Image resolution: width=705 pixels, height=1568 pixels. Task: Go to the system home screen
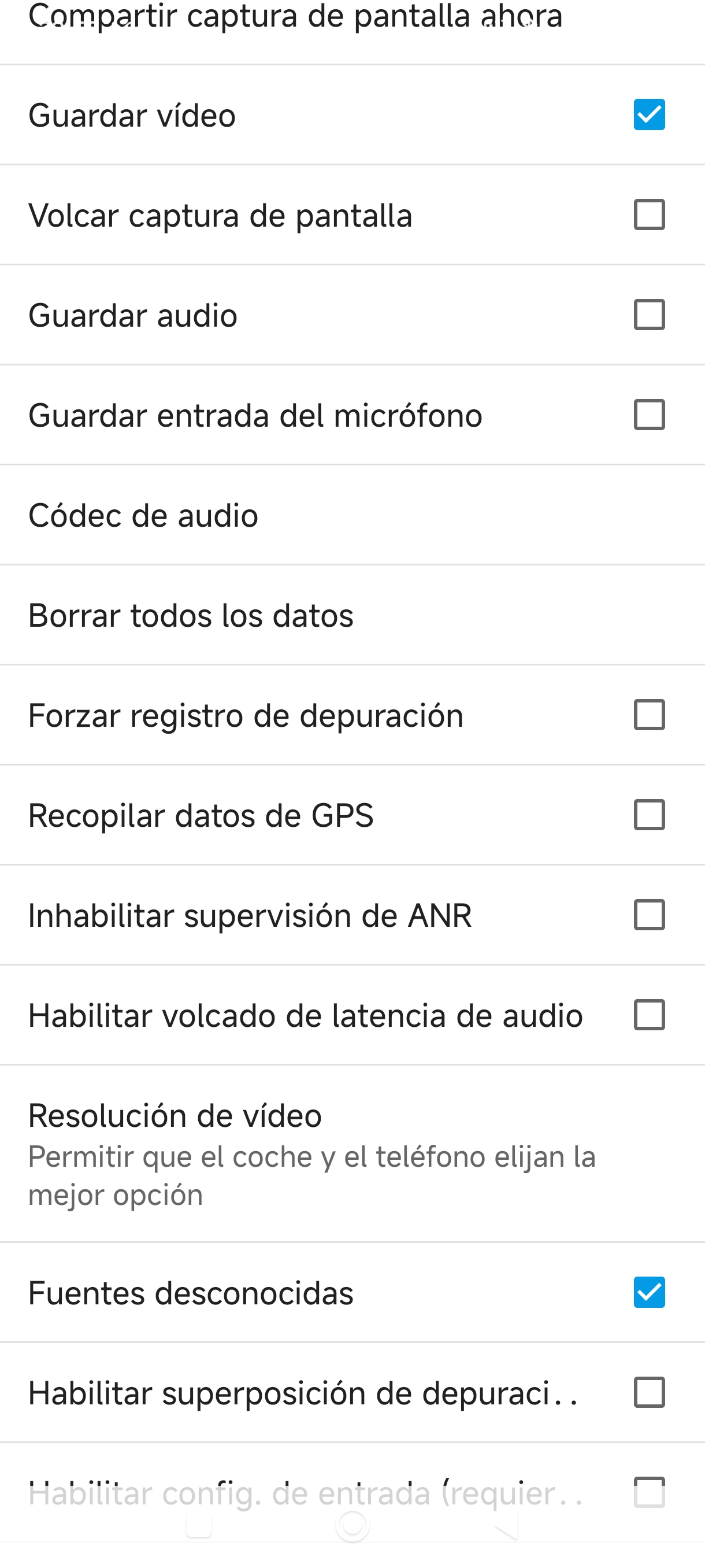352,1526
